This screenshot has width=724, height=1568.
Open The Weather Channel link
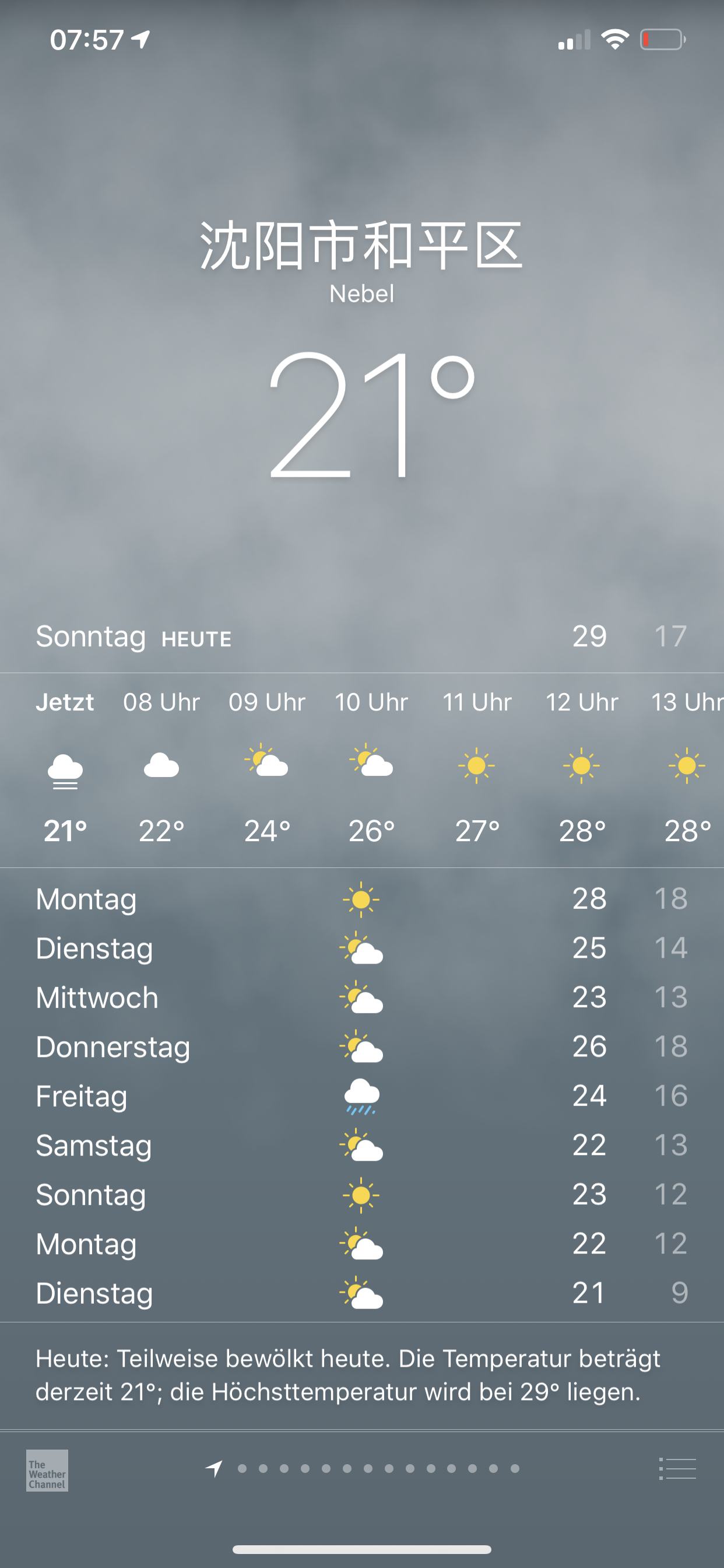(x=47, y=1470)
